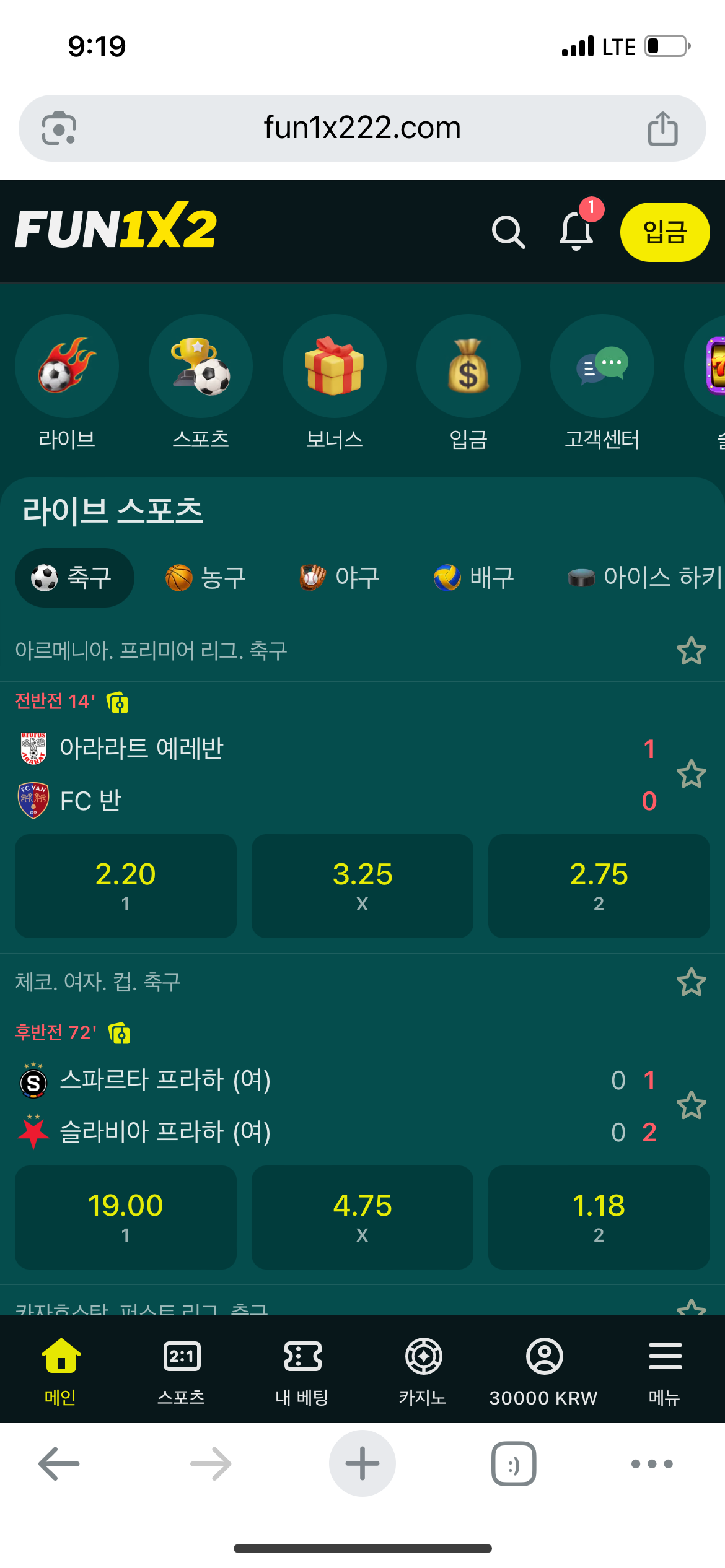Select the 배구 sport chip
This screenshot has height=1568, width=725.
pos(475,578)
